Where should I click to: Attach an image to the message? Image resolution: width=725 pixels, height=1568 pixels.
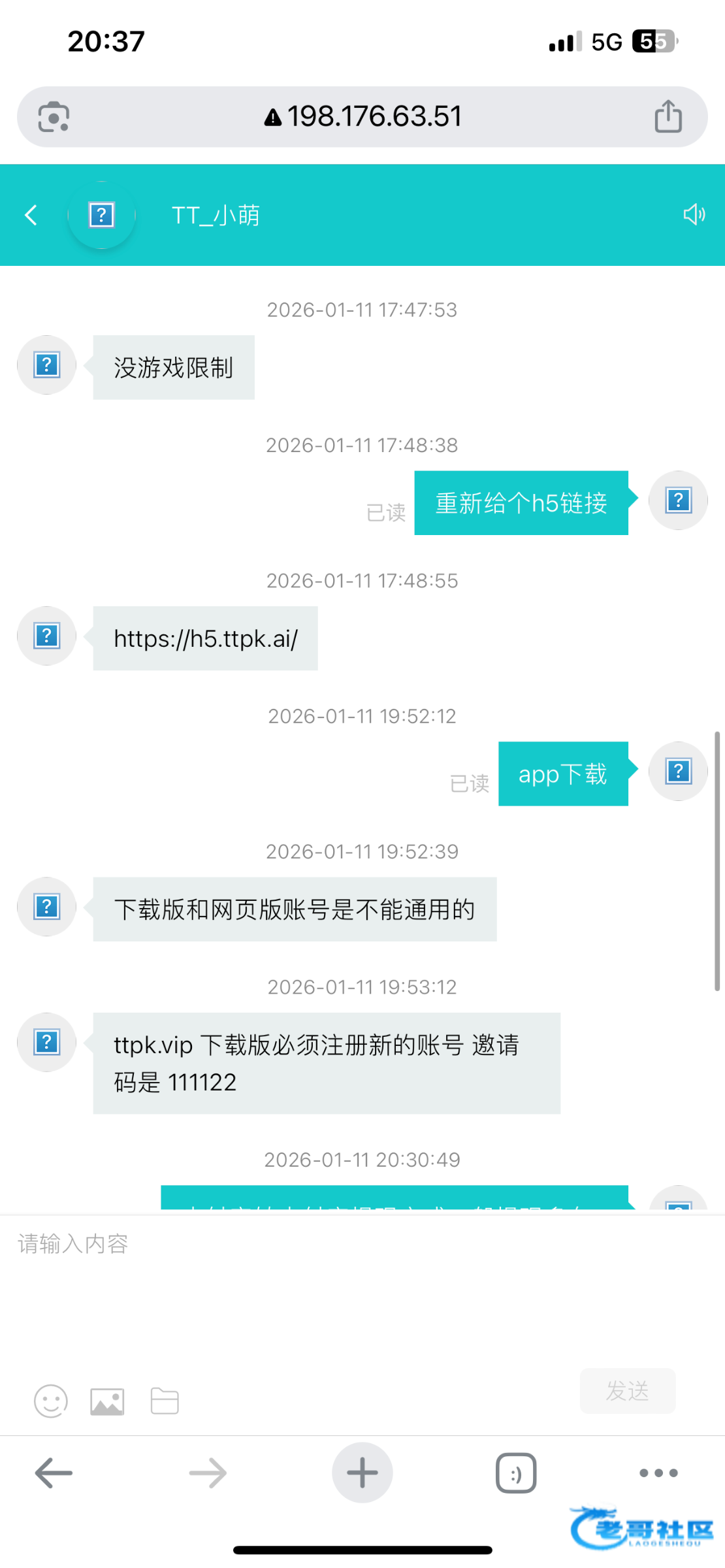pyautogui.click(x=107, y=1401)
